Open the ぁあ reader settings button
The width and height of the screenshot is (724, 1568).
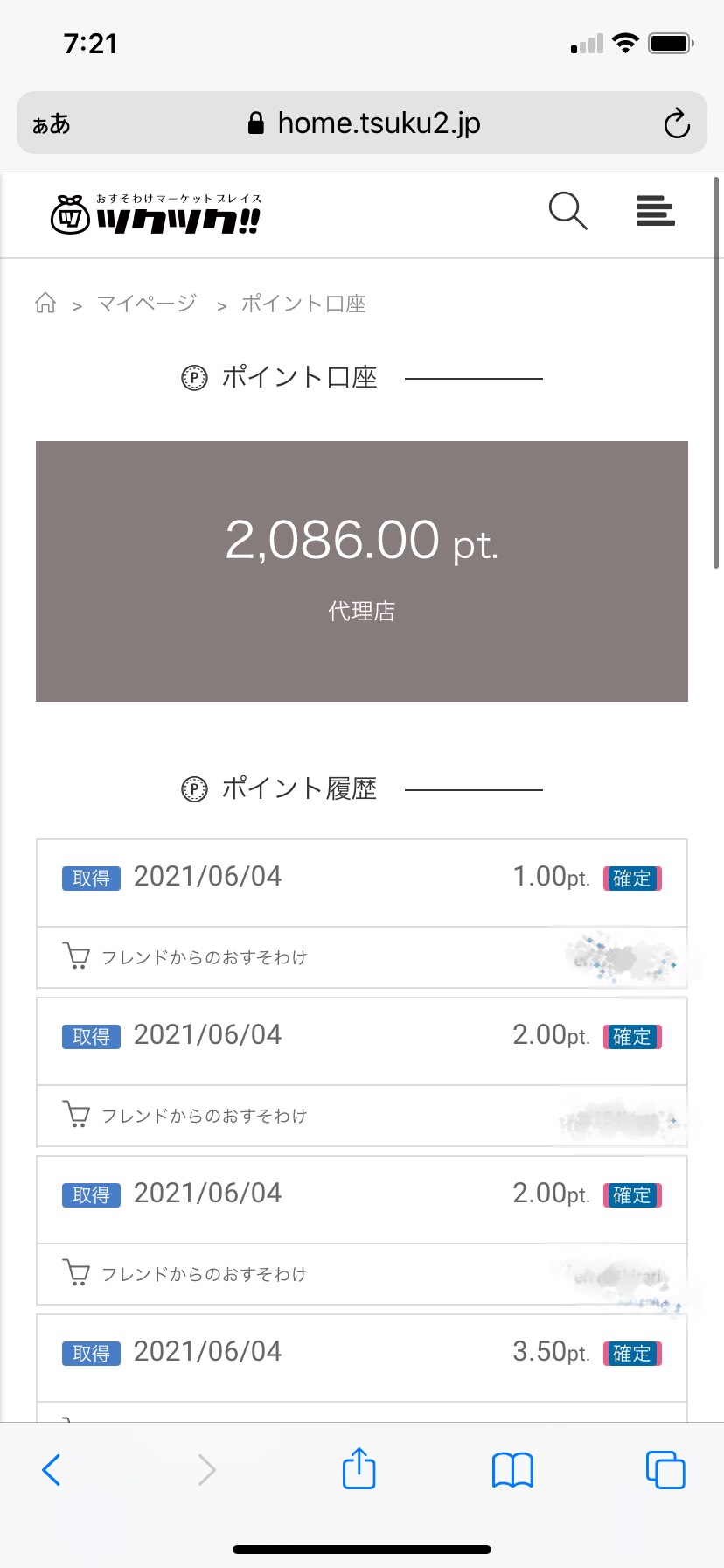52,124
